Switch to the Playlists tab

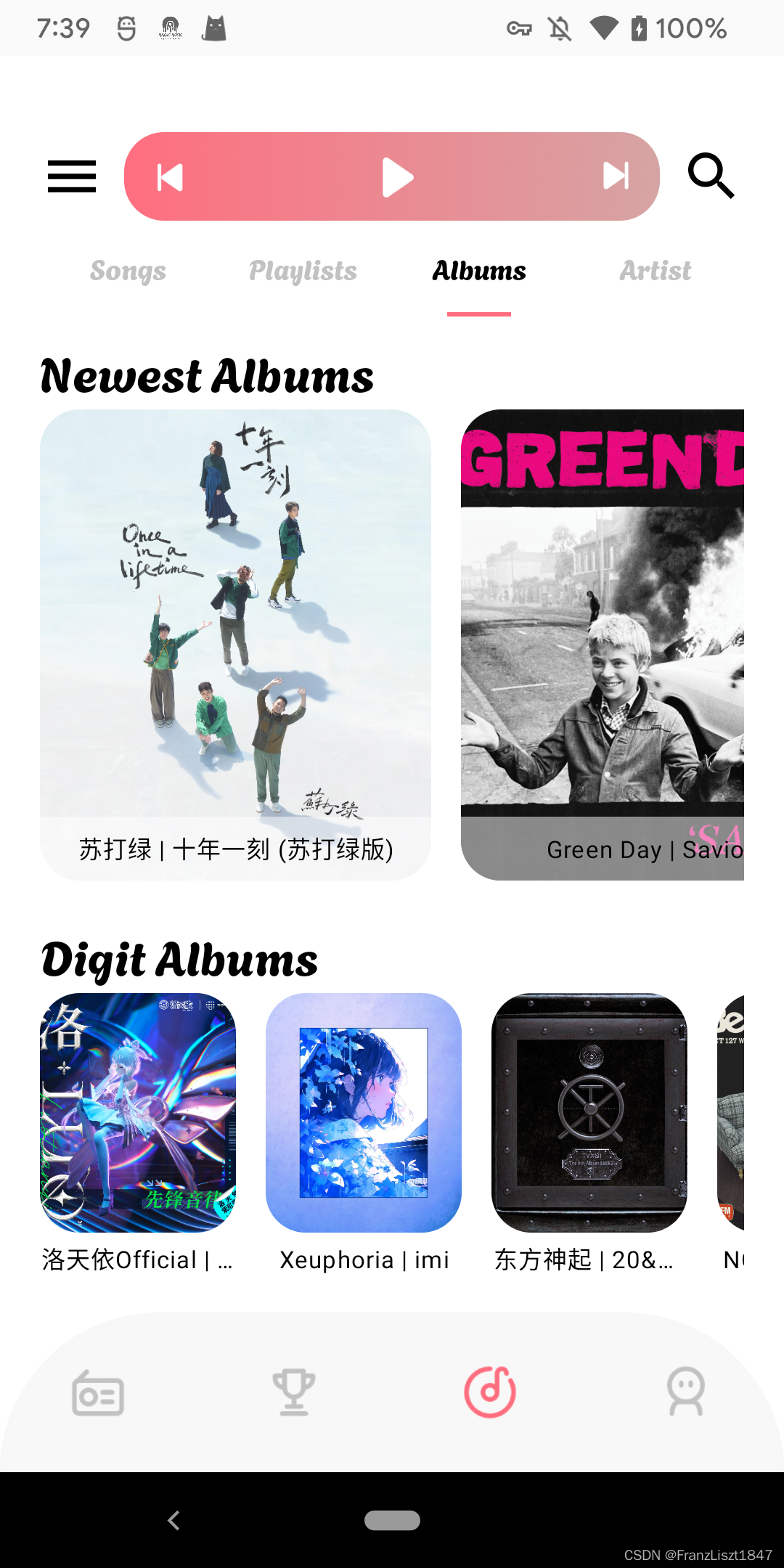[x=303, y=271]
